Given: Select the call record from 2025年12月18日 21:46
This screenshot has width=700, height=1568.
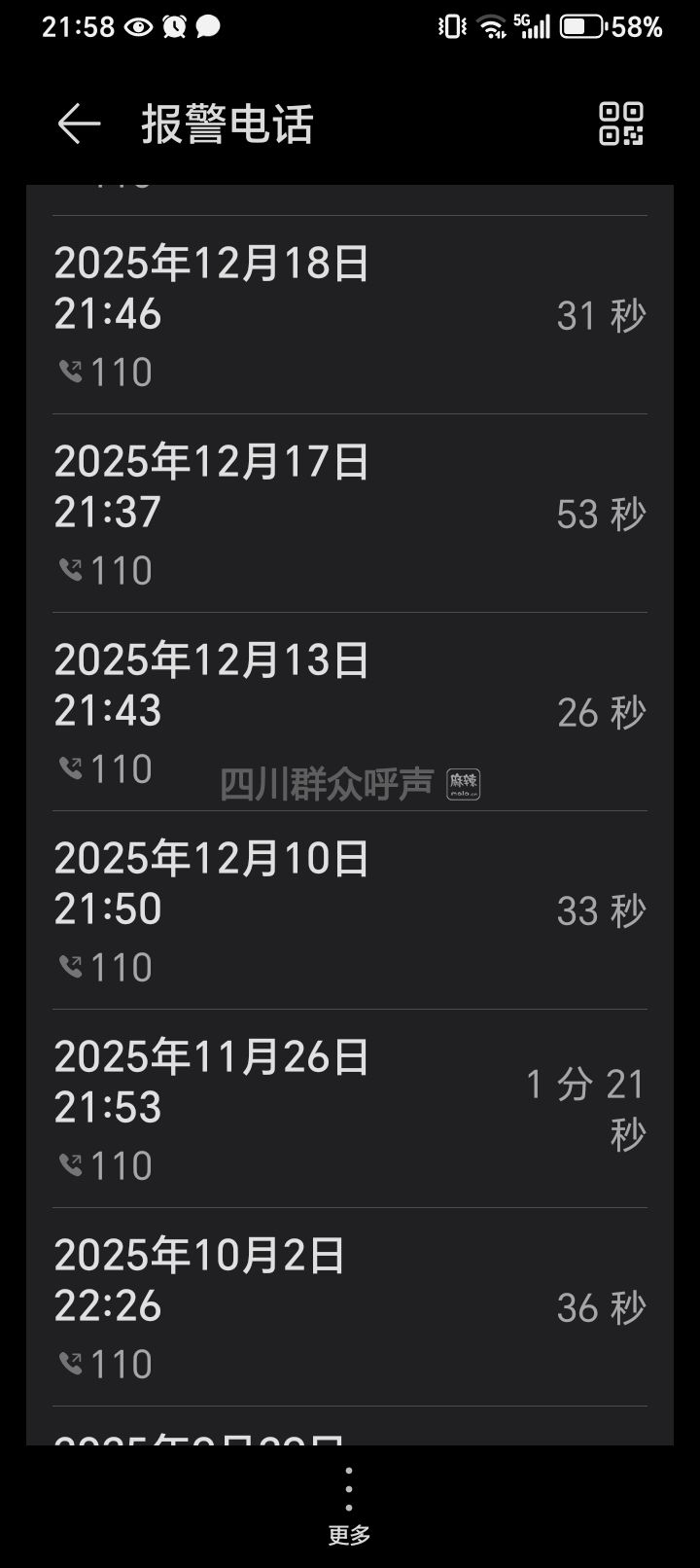Looking at the screenshot, I should pos(349,315).
